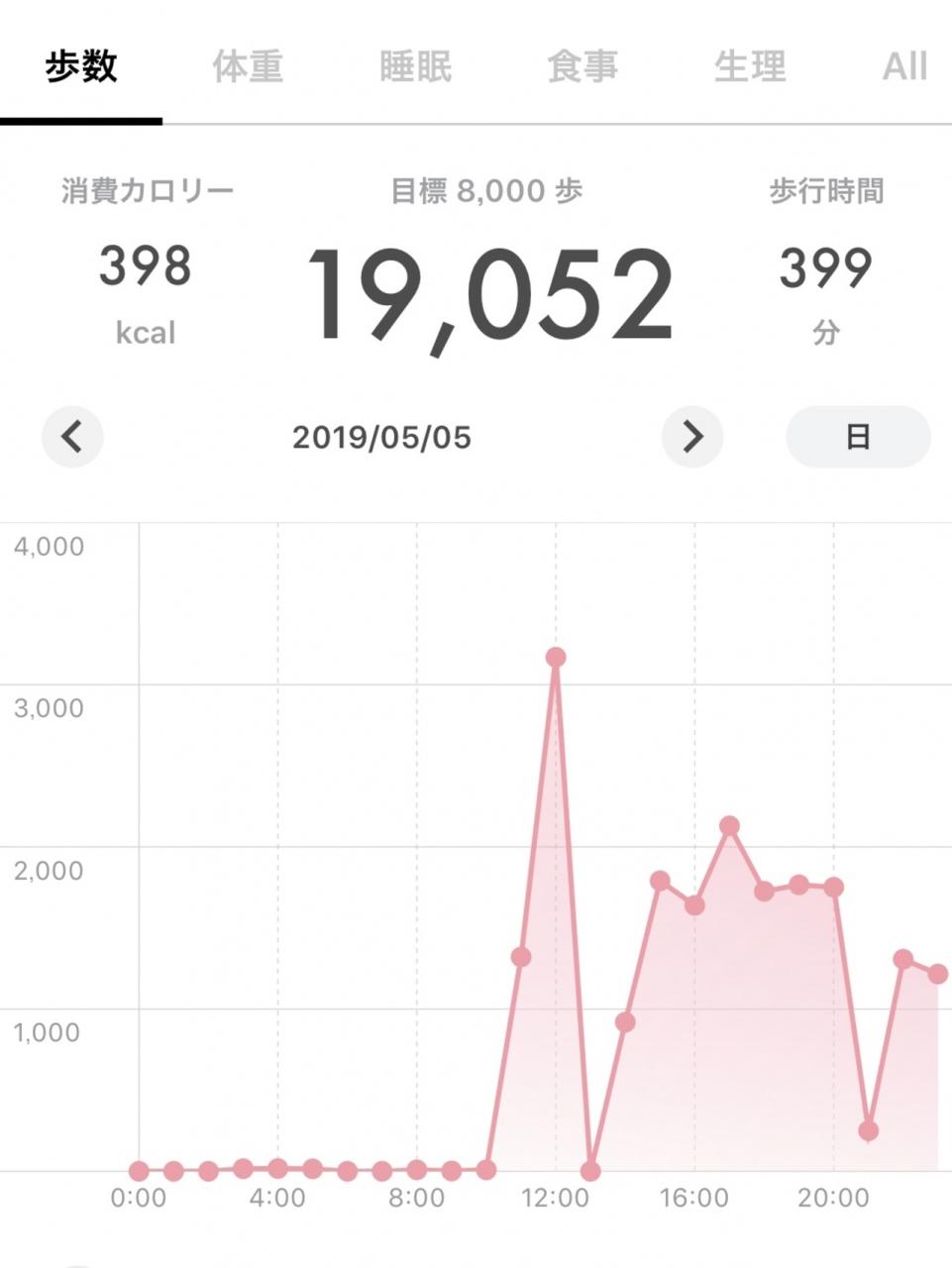Change the period with the 日 button
952x1268 pixels.
click(x=858, y=436)
